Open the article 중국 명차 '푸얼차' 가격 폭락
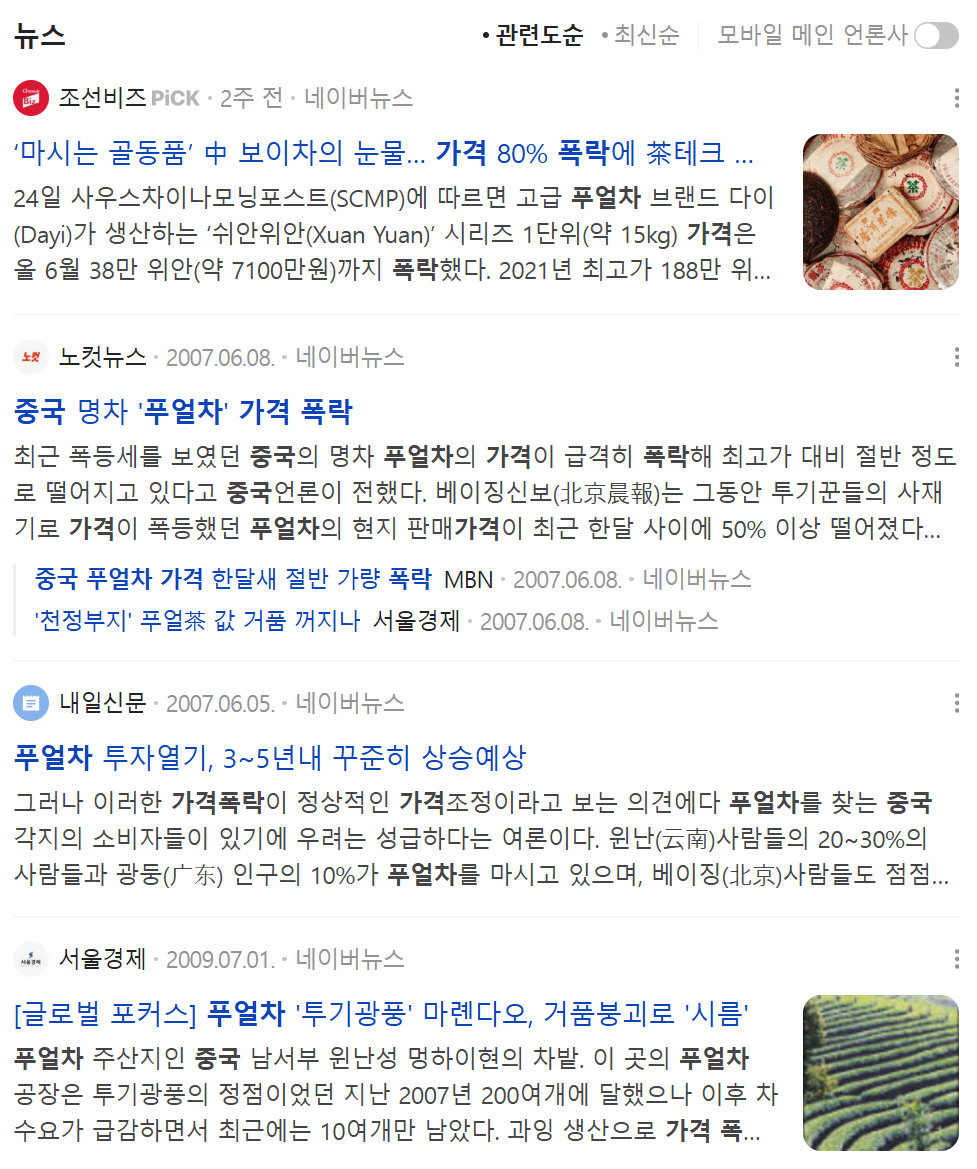The height and width of the screenshot is (1169, 977). (x=184, y=411)
